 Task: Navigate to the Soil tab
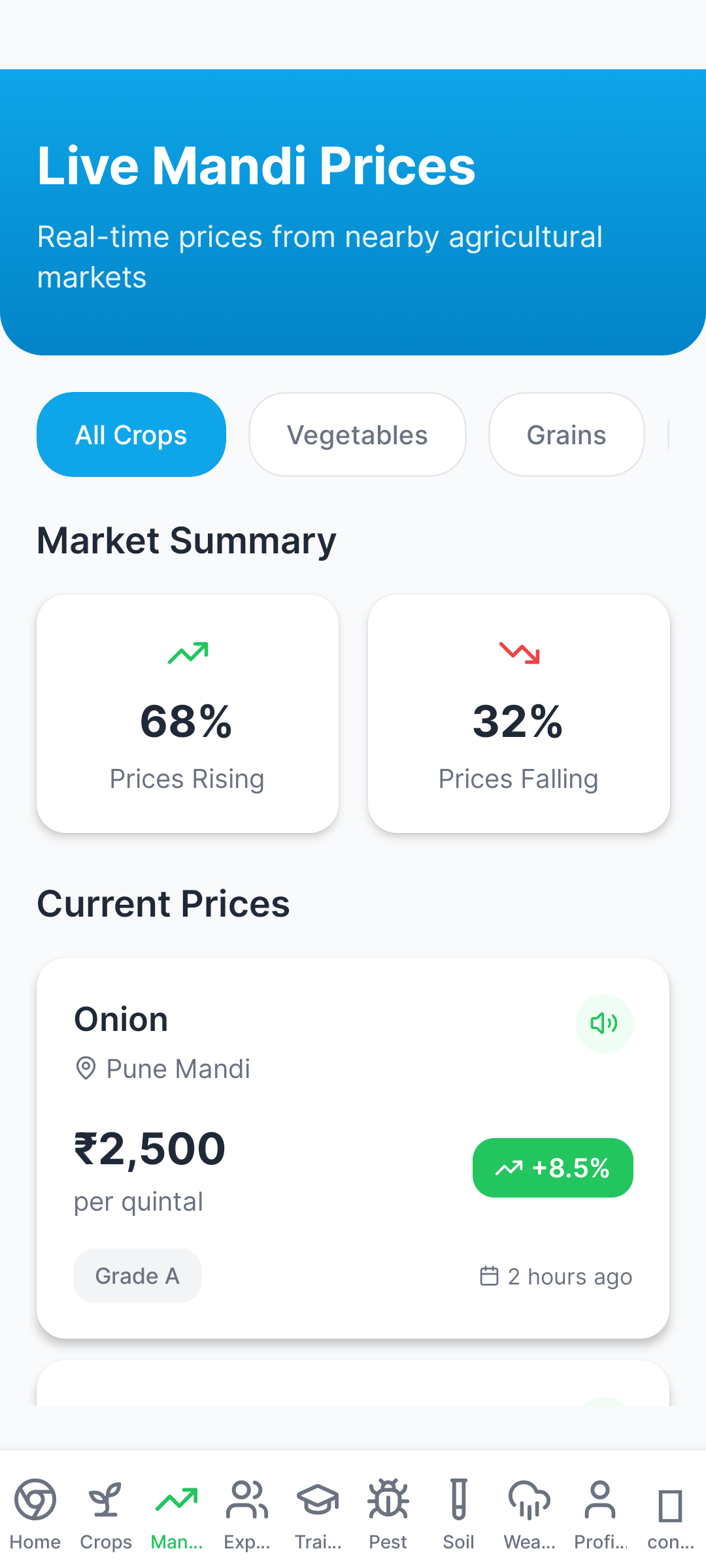point(459,1513)
